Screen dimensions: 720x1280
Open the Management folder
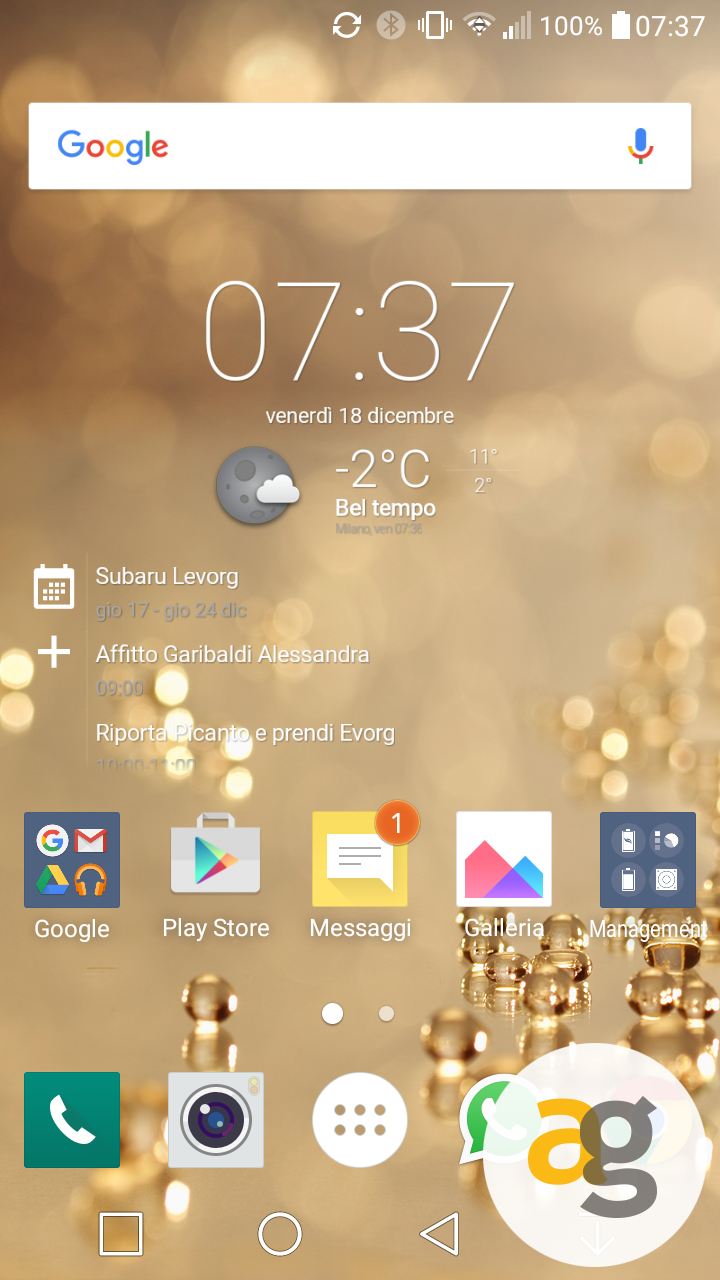648,860
